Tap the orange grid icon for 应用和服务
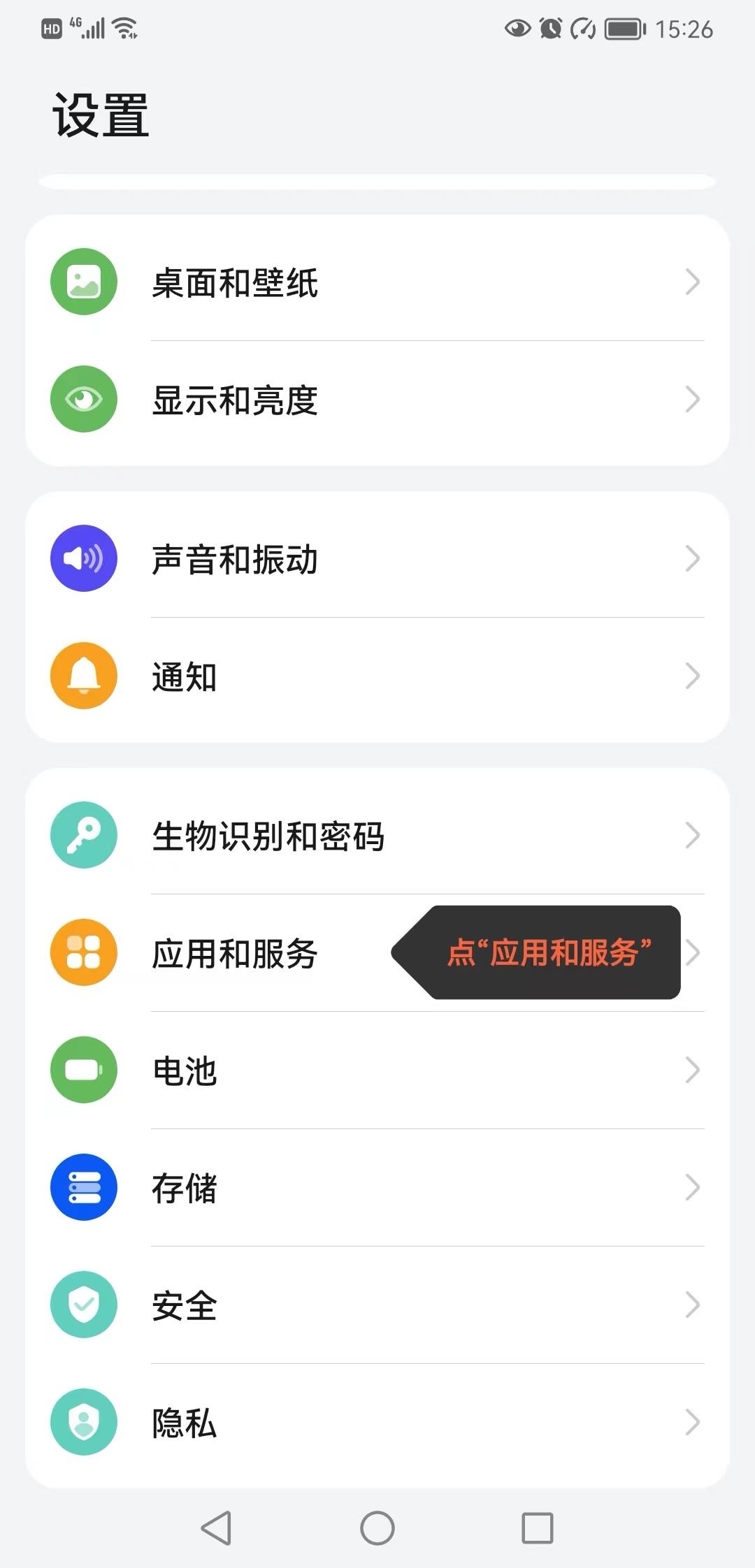Screen dimensions: 755x1568 point(83,952)
